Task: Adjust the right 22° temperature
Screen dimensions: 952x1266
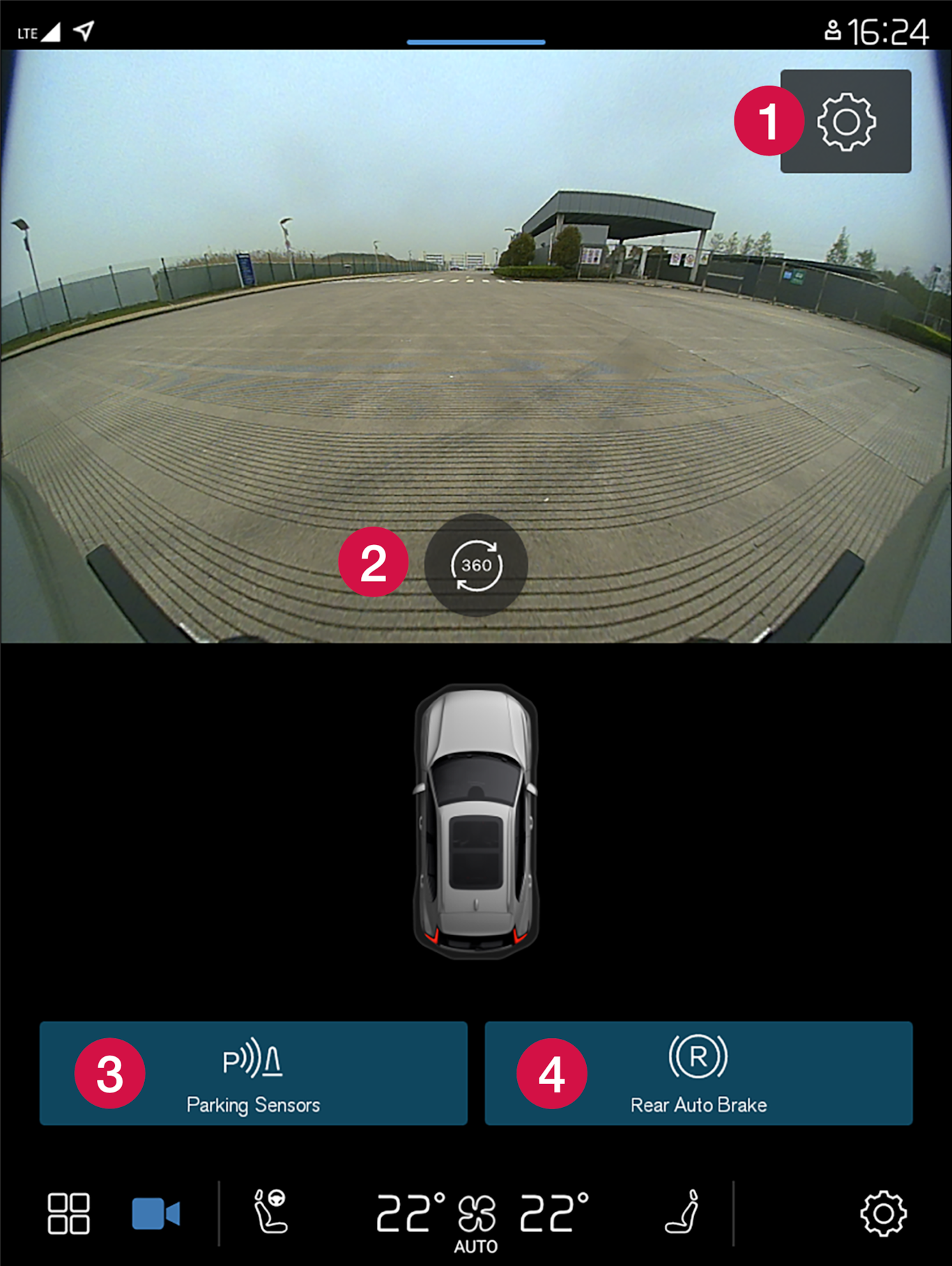Action: 554,1213
